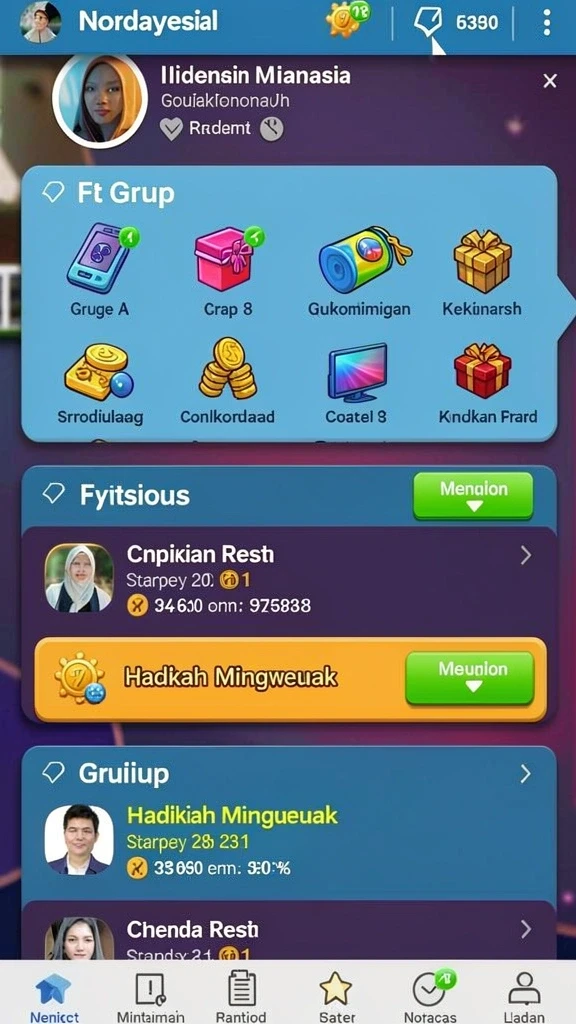The height and width of the screenshot is (1024, 576).
Task: Go to the Rantiod tab
Action: point(241,995)
